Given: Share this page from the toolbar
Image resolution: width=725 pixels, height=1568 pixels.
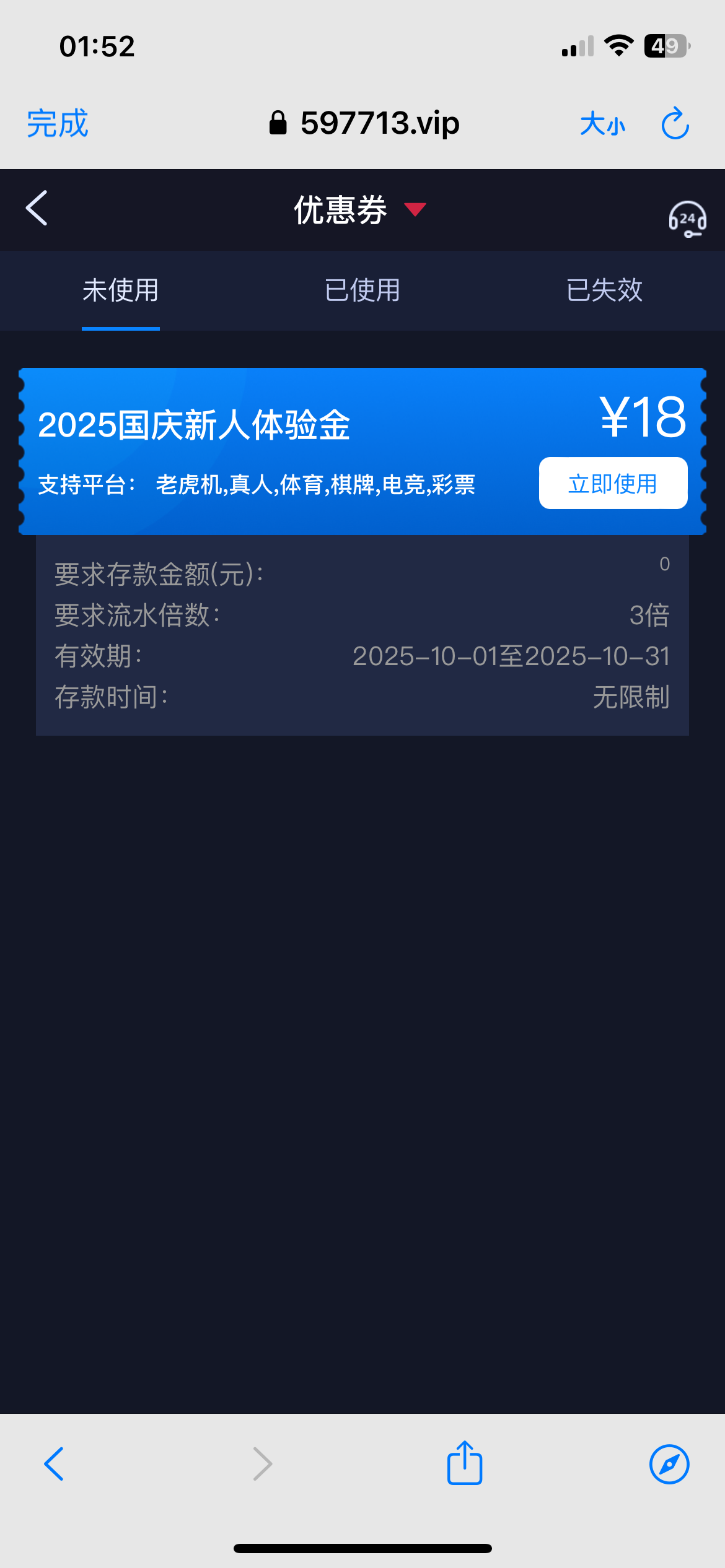Looking at the screenshot, I should coord(465,1463).
